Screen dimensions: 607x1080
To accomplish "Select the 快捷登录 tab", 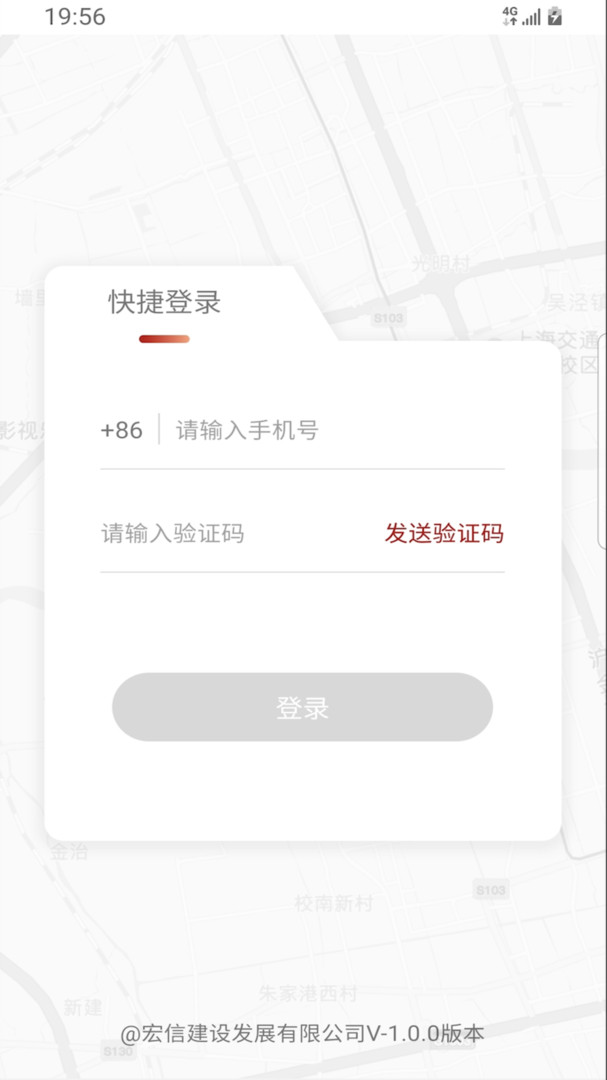I will pyautogui.click(x=165, y=302).
